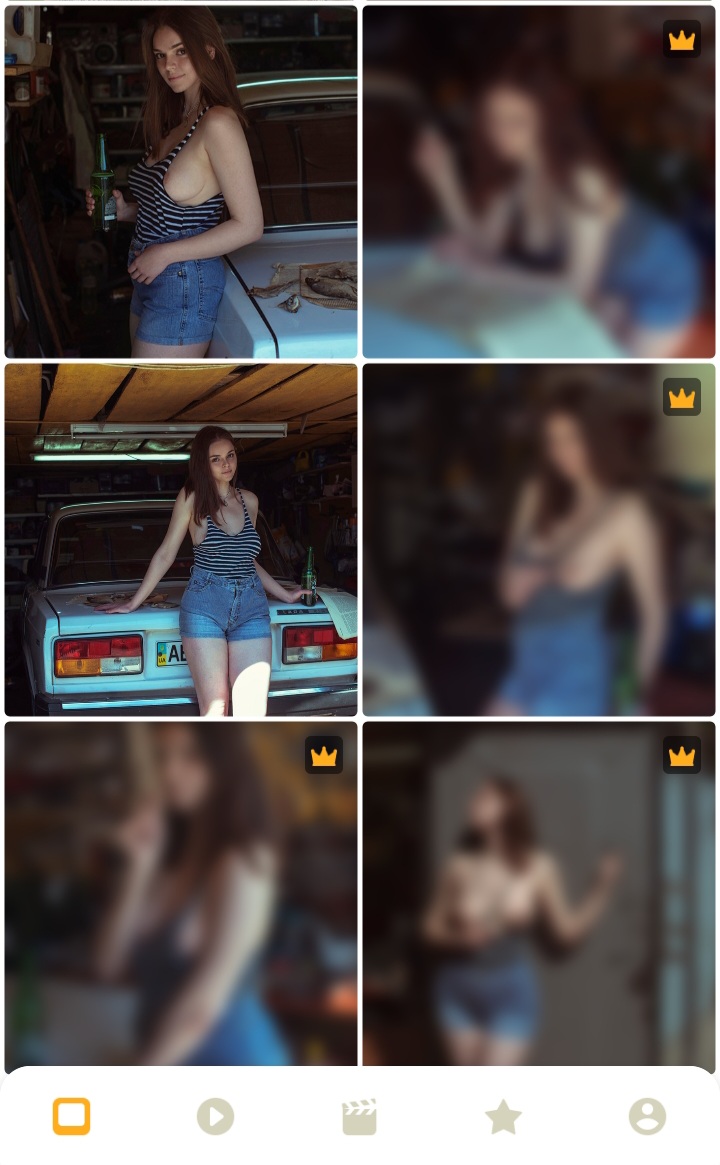Open the favorites star tab
Image resolution: width=720 pixels, height=1165 pixels.
503,1116
